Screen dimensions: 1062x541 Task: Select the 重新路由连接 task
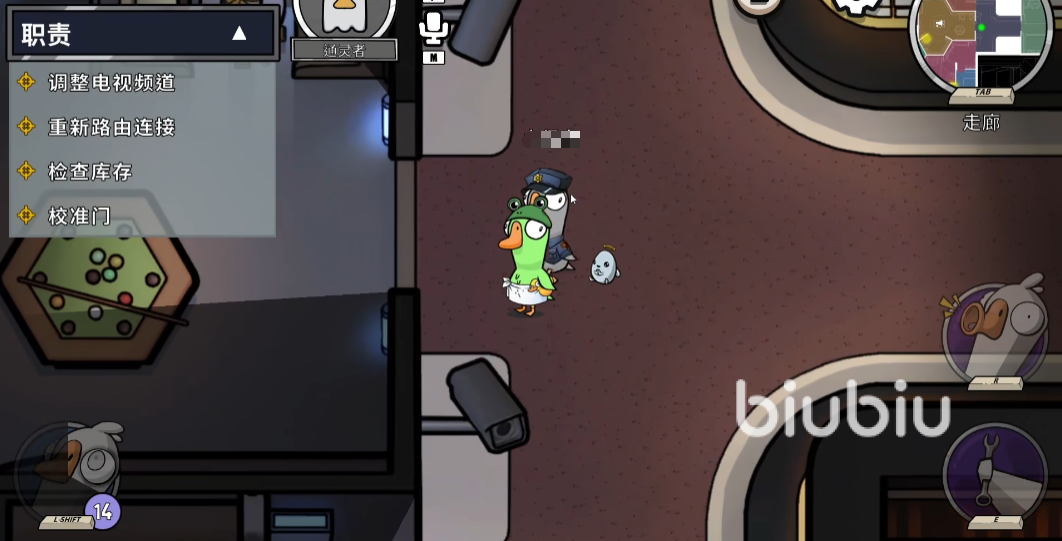pos(111,127)
